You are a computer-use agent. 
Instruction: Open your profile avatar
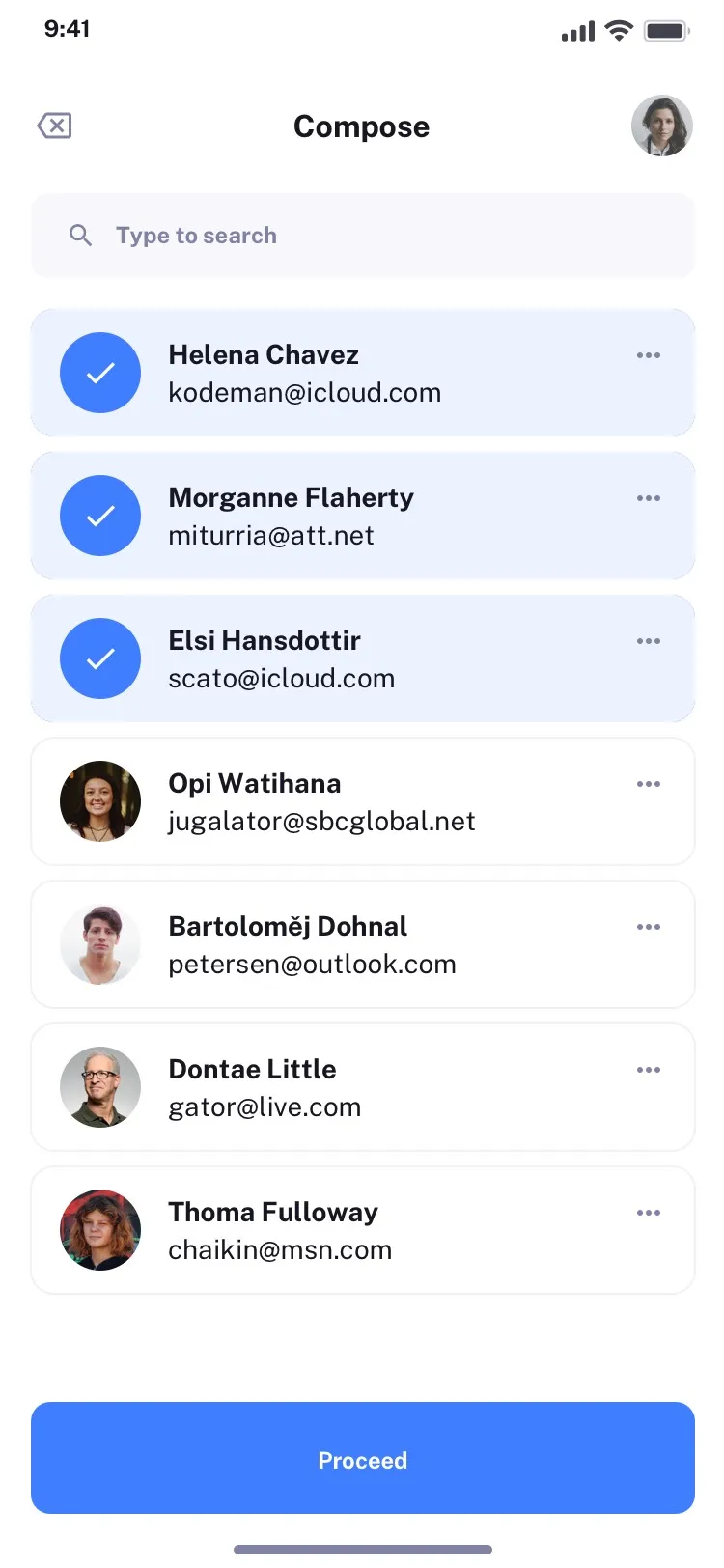click(661, 126)
